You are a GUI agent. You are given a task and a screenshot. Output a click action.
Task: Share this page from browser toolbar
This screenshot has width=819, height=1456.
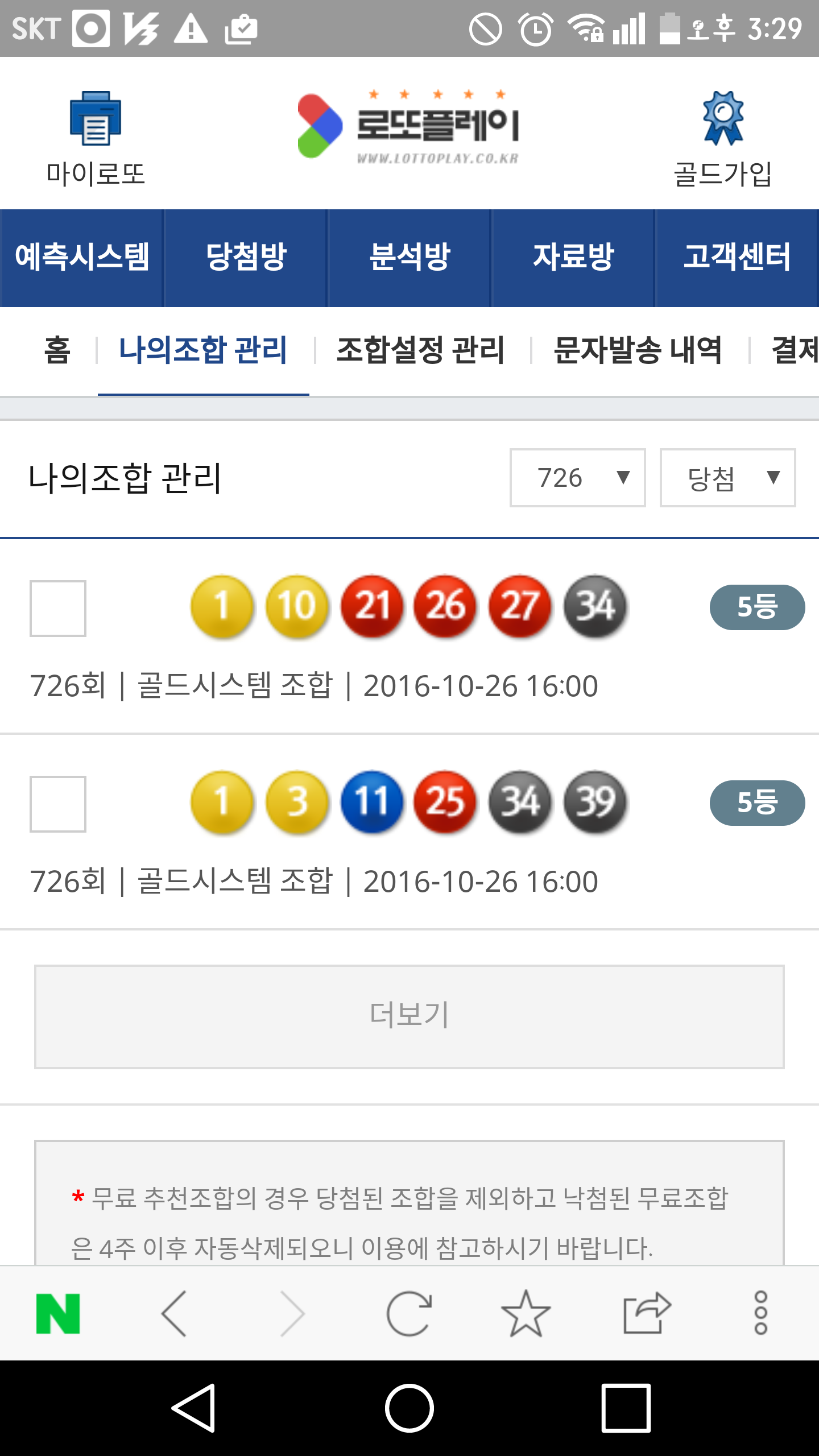pos(647,1313)
